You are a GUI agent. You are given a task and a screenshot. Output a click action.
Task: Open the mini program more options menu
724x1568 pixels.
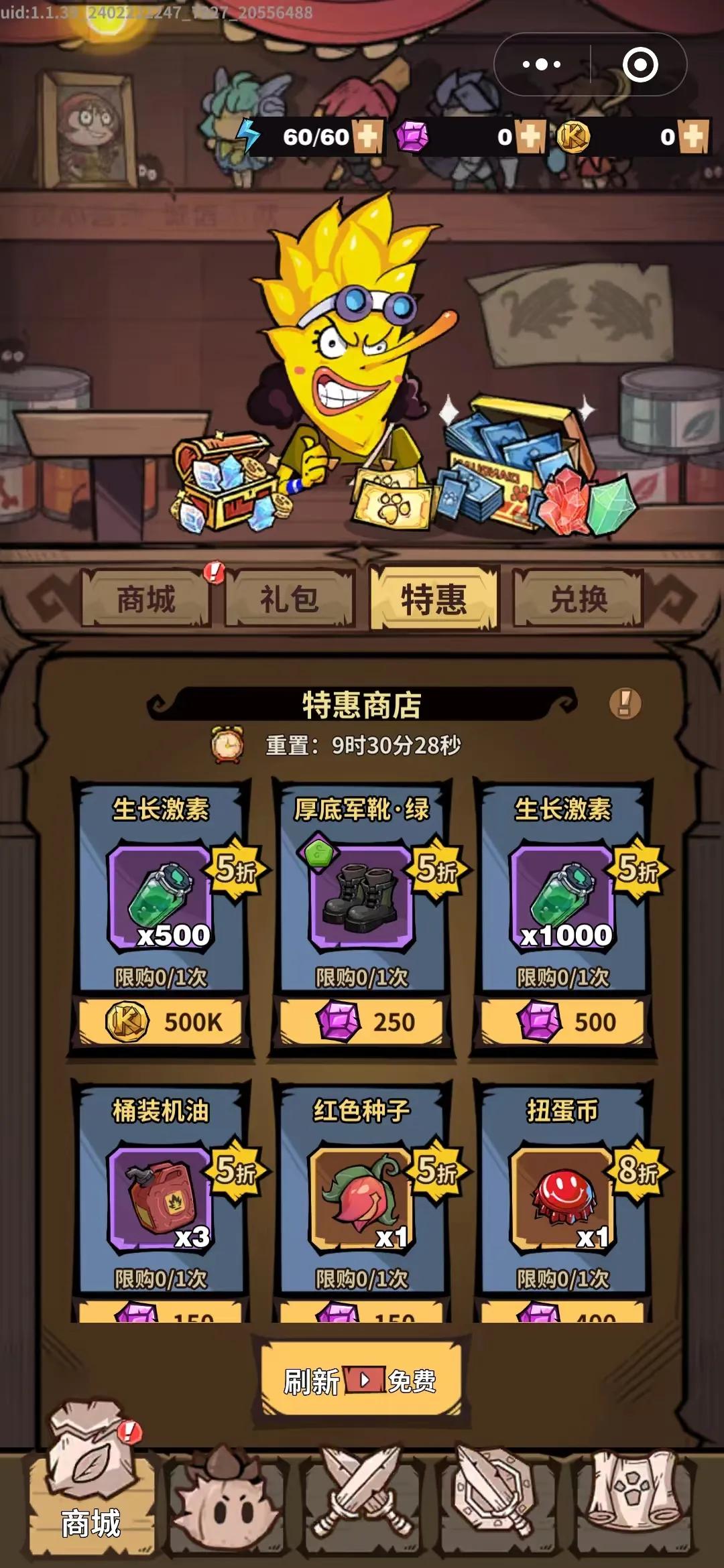coord(542,65)
